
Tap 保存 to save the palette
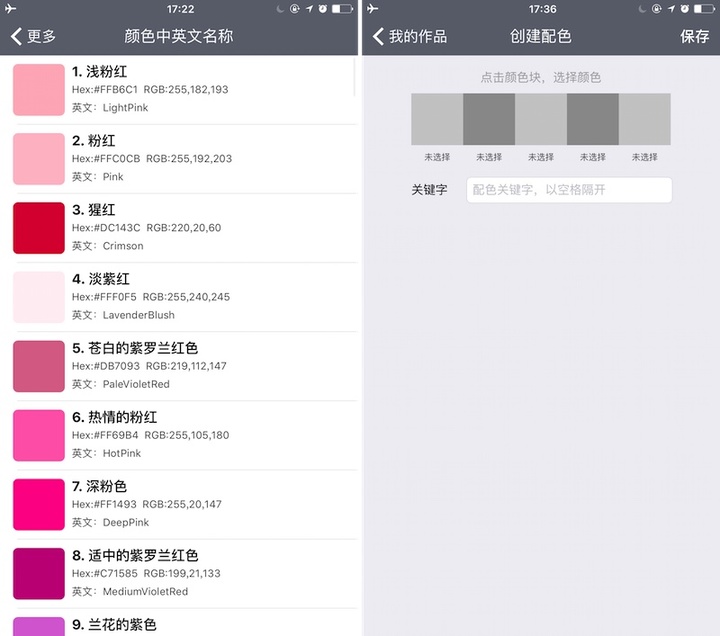(694, 37)
